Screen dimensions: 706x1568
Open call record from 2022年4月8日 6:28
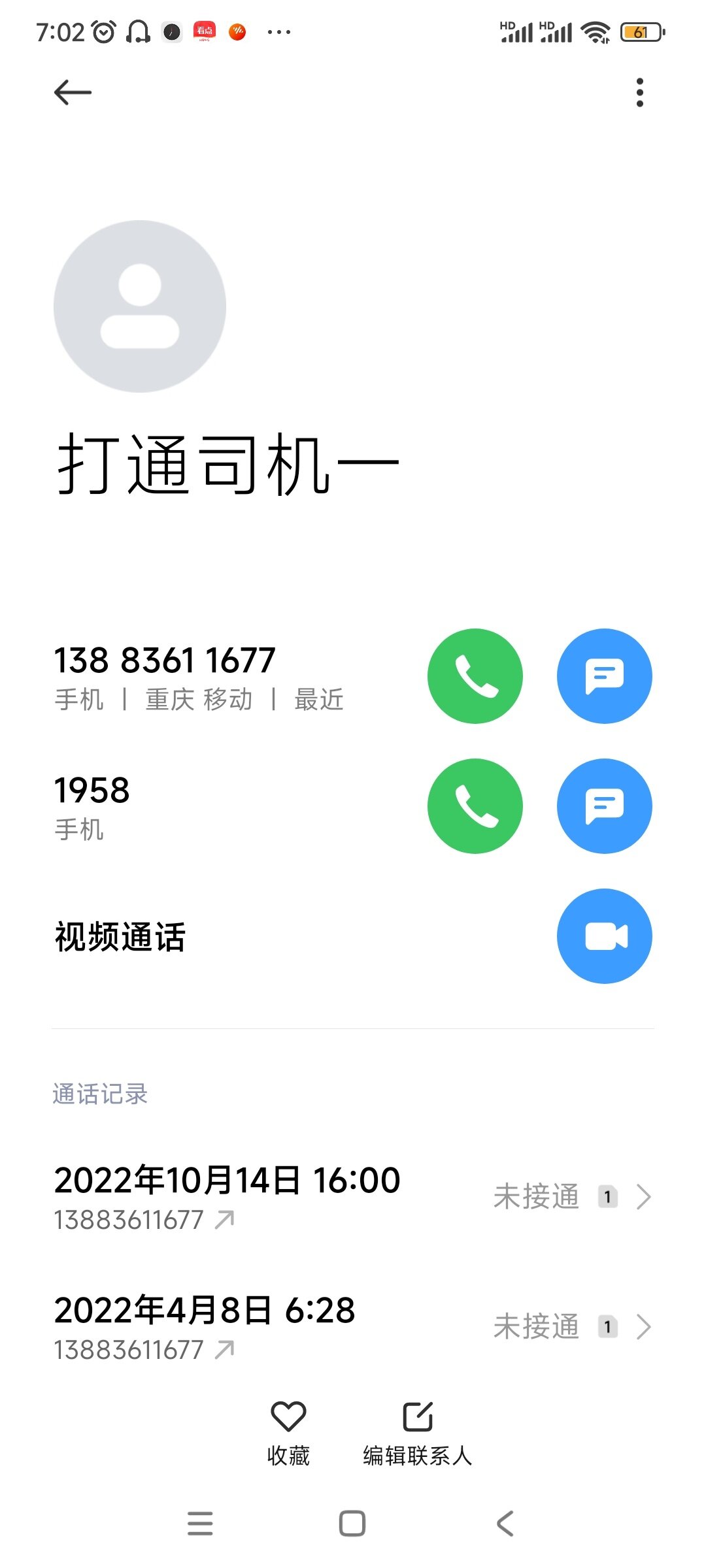pos(353,1327)
